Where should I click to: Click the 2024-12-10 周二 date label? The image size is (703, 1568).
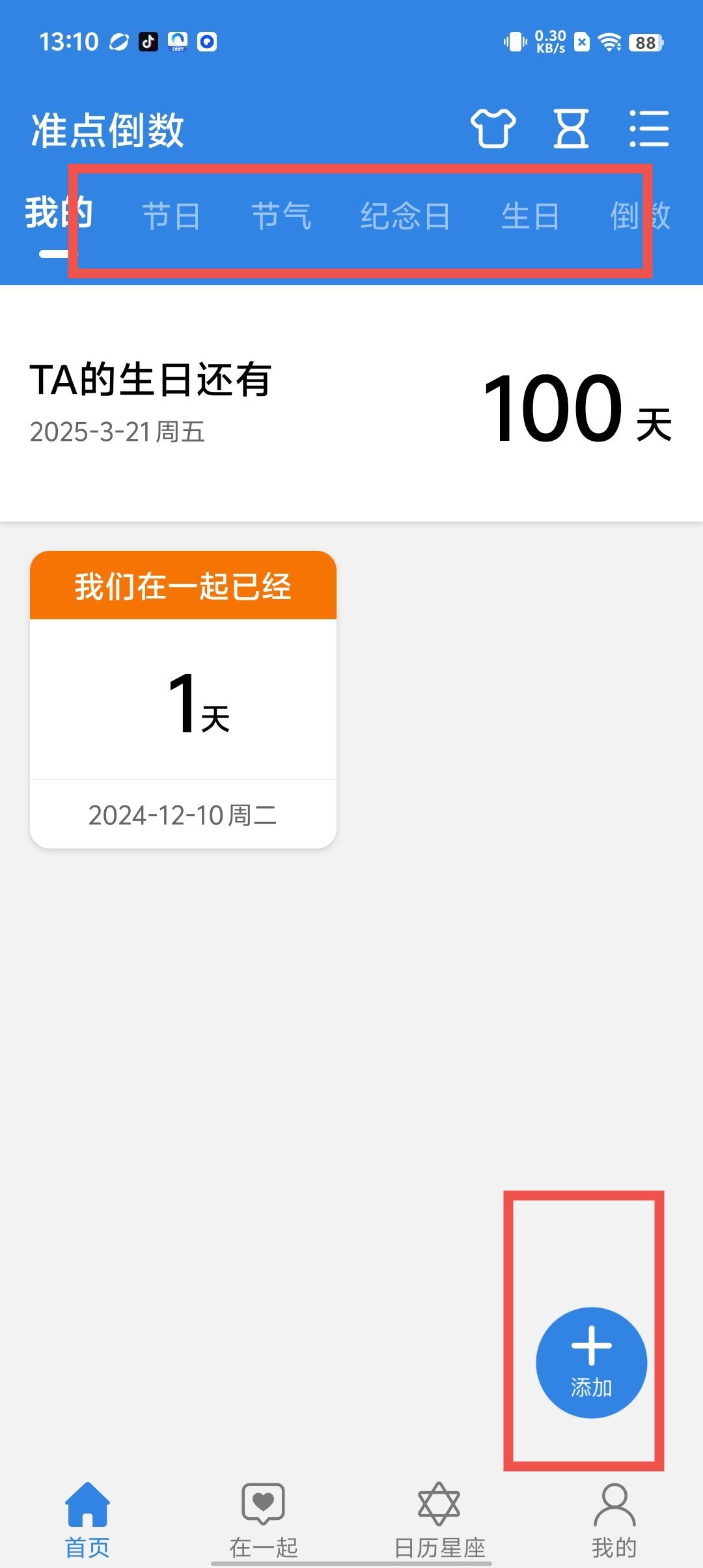[x=183, y=814]
